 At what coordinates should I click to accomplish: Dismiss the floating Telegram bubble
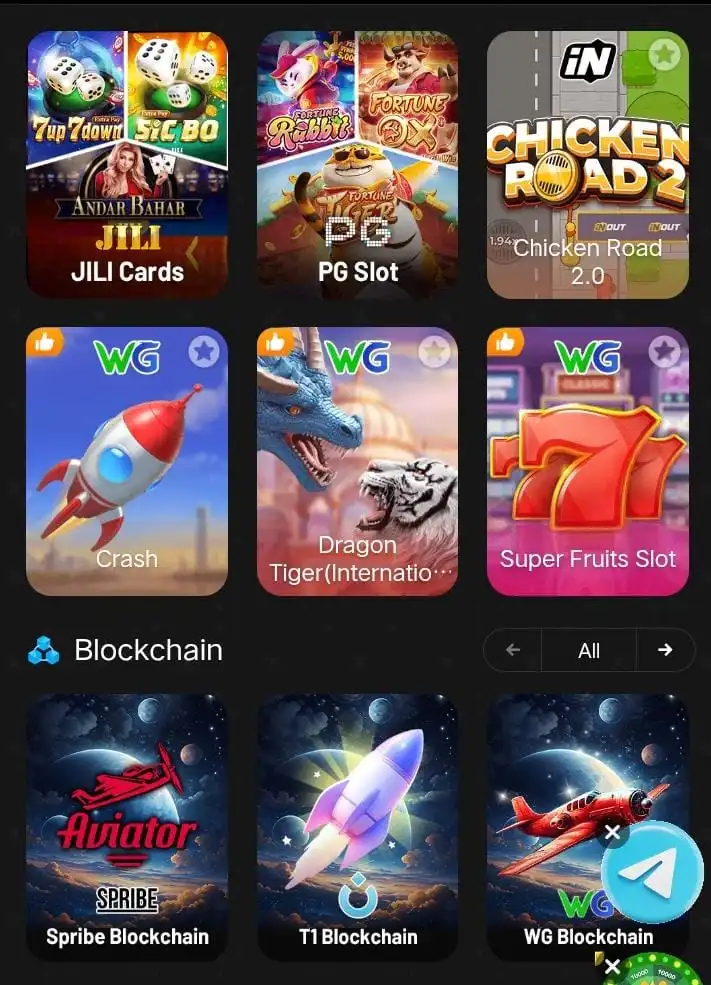pyautogui.click(x=613, y=832)
